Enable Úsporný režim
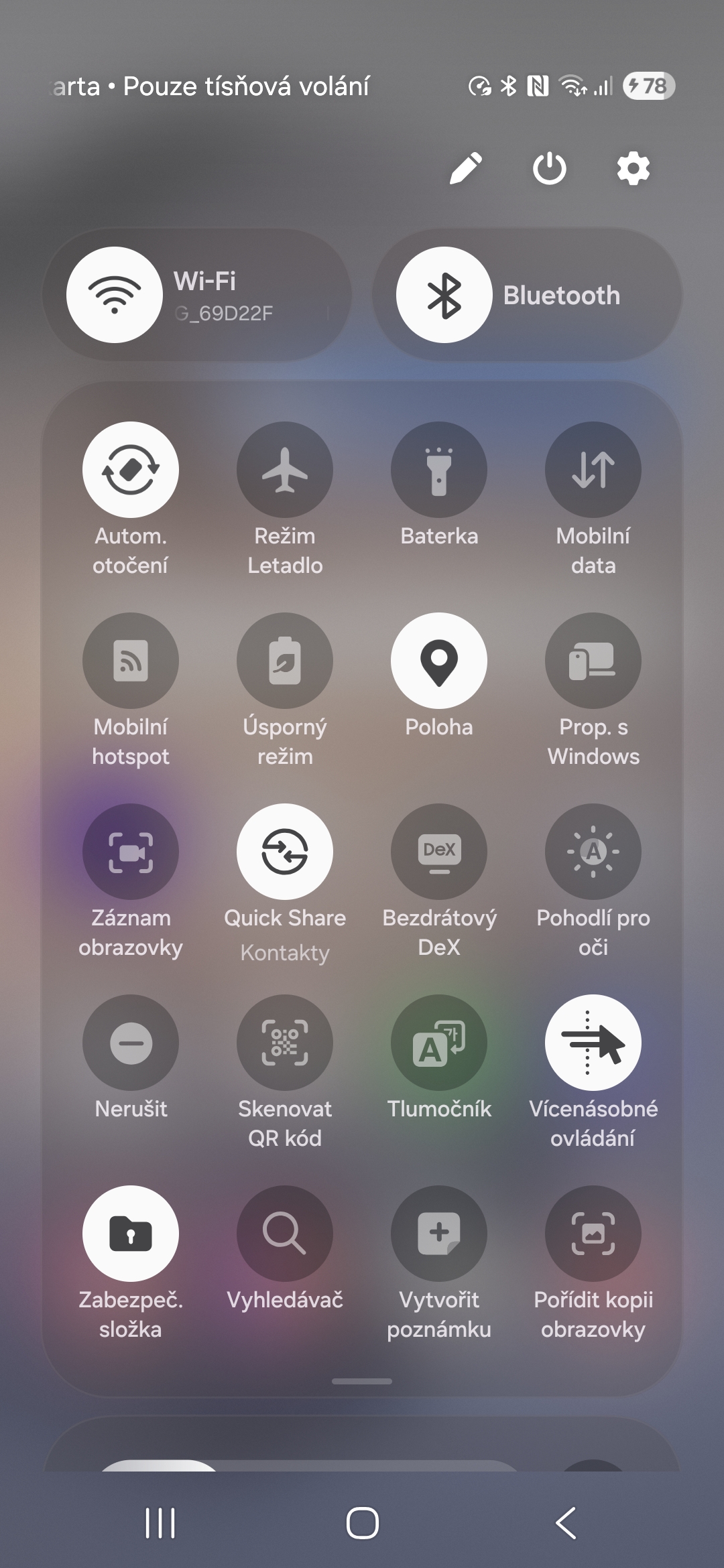Viewport: 724px width, 1568px height. (x=285, y=660)
